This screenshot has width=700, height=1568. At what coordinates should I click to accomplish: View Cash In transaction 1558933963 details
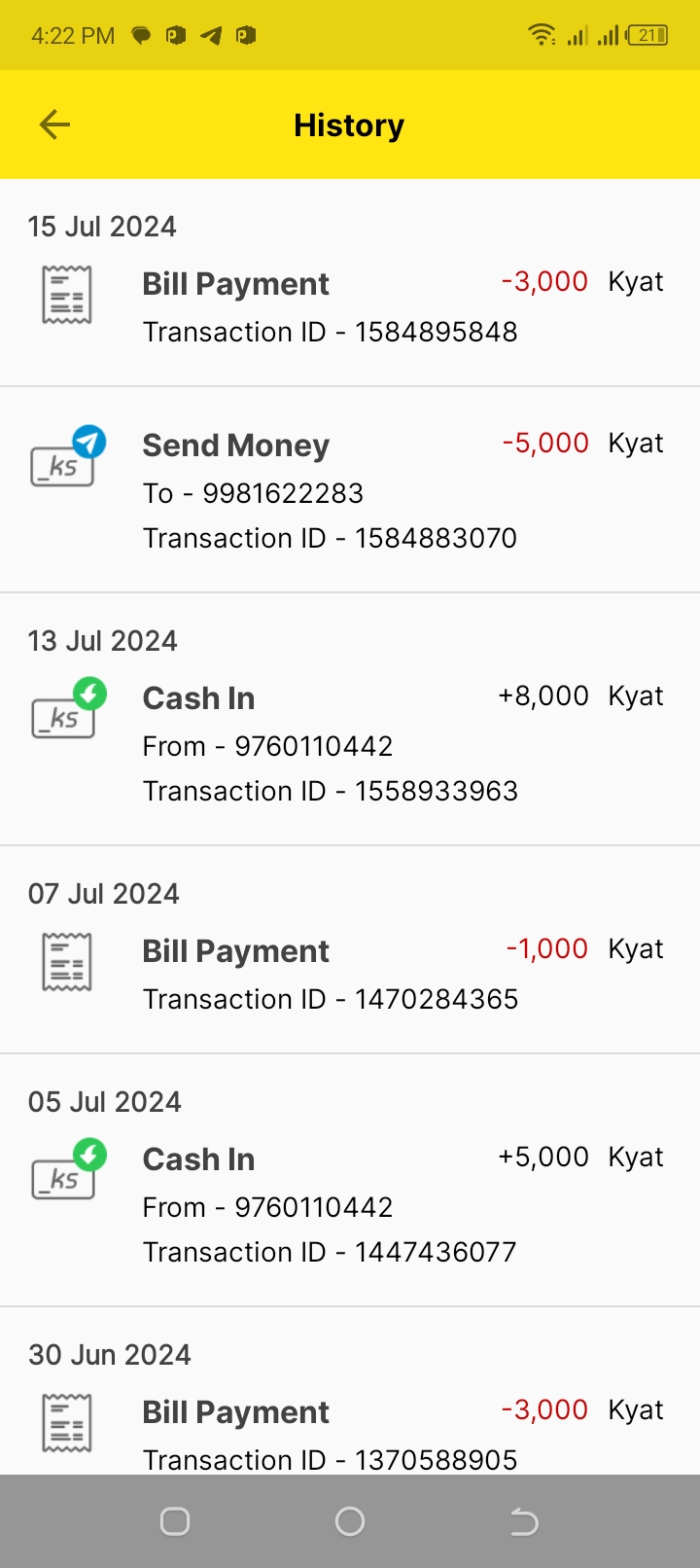pos(331,744)
